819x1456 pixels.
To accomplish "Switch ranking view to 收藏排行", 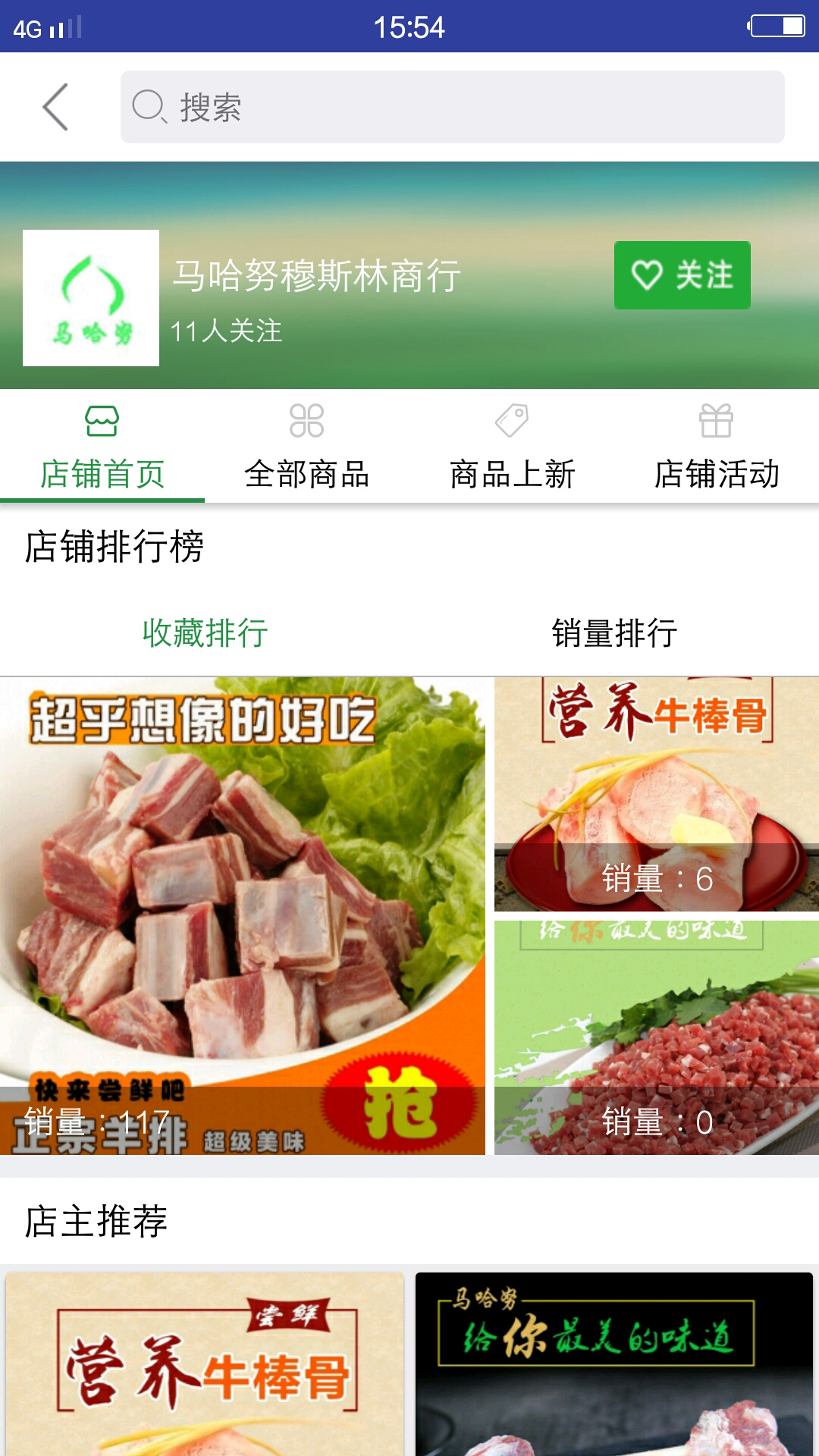I will pos(203,633).
